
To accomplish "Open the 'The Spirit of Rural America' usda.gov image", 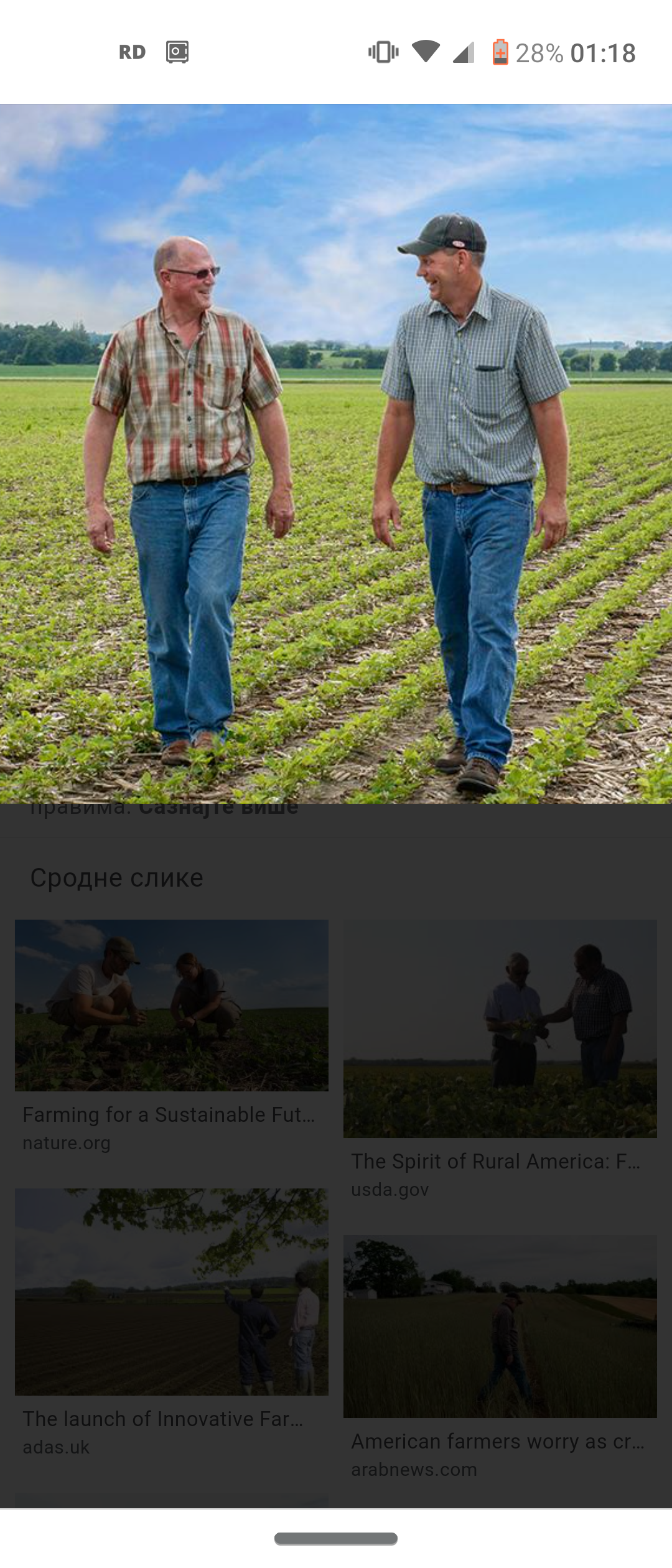I will pos(500,1028).
